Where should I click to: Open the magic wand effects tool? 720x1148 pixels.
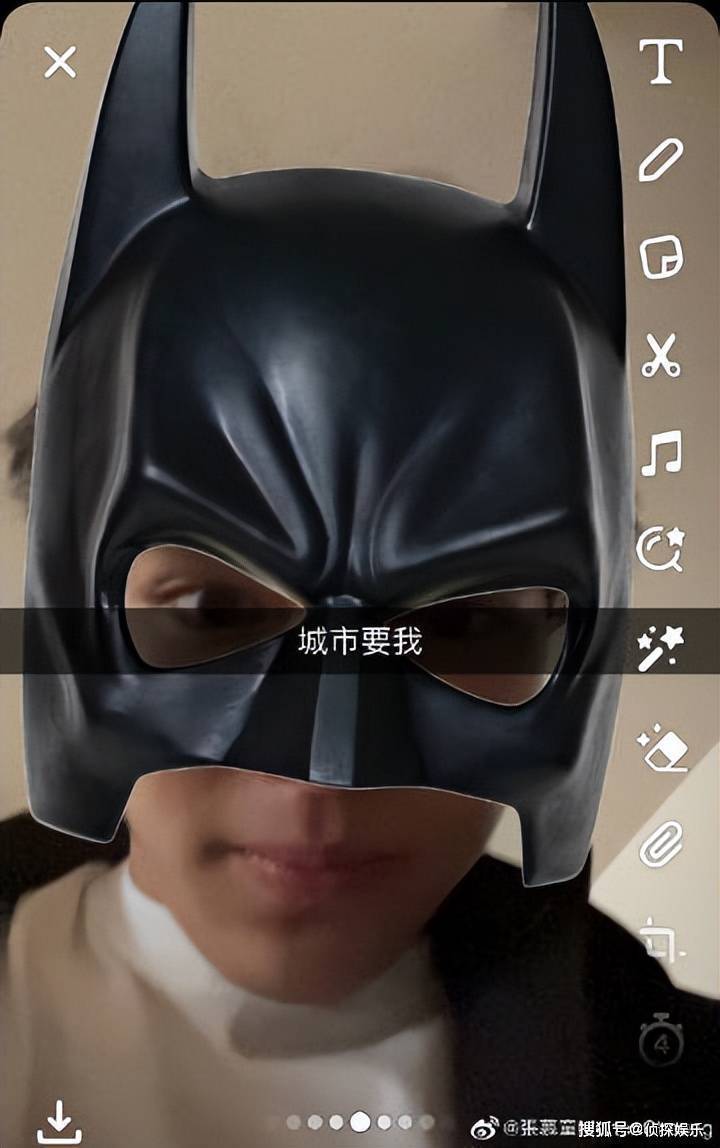(x=661, y=647)
